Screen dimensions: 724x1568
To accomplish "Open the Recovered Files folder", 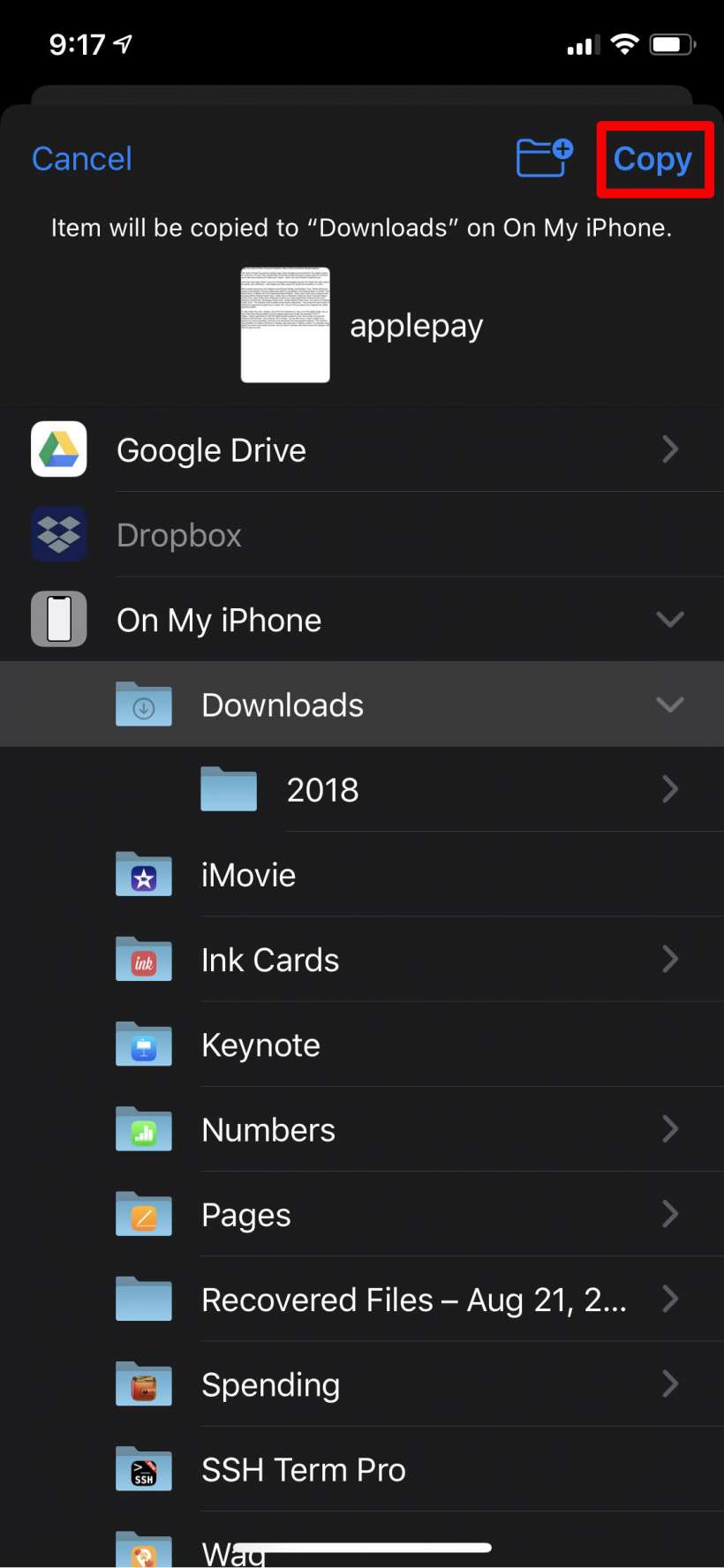I will tap(413, 1300).
